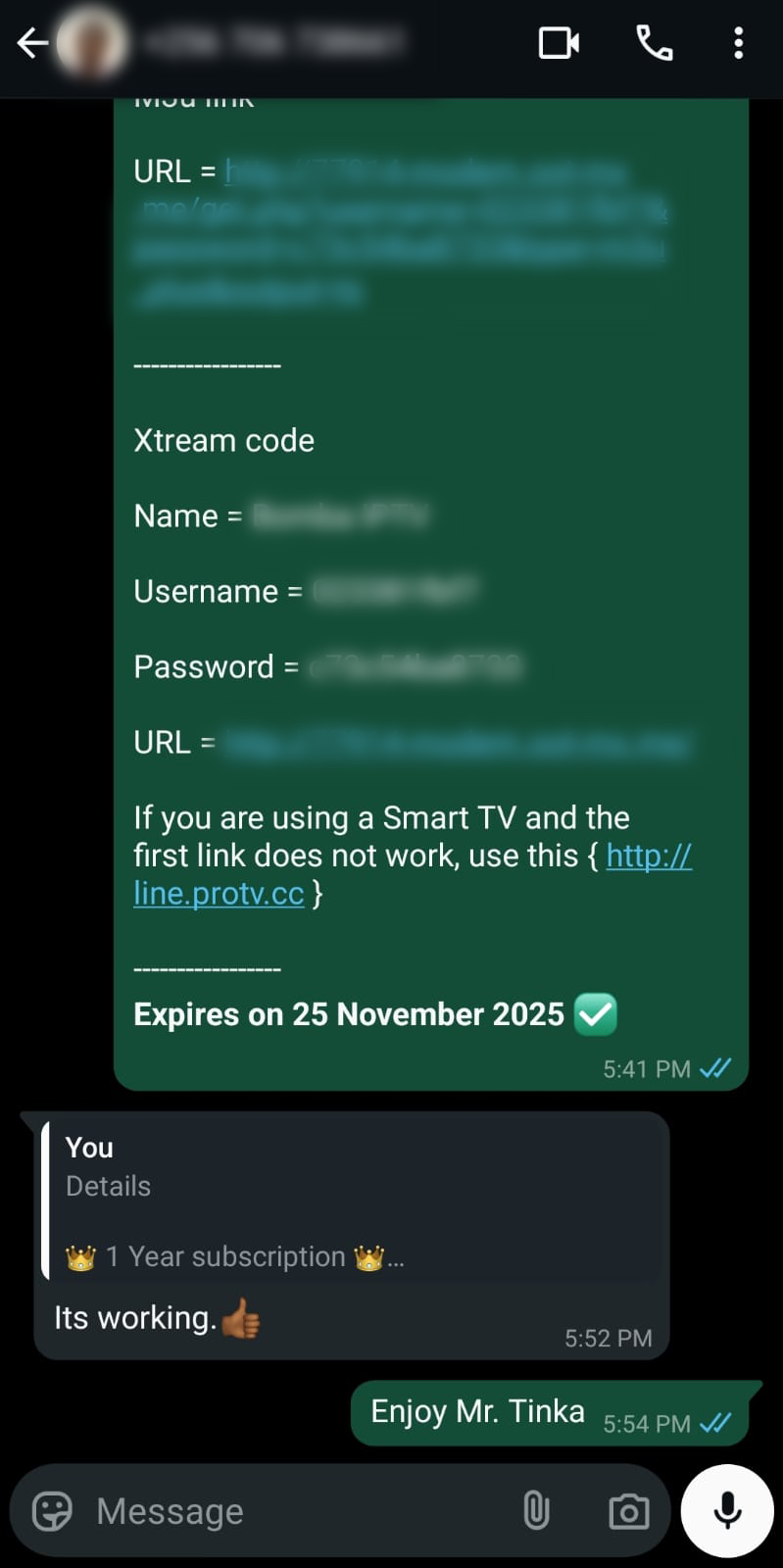Tap the voice message microphone button
This screenshot has width=783, height=1568.
coord(727,1510)
